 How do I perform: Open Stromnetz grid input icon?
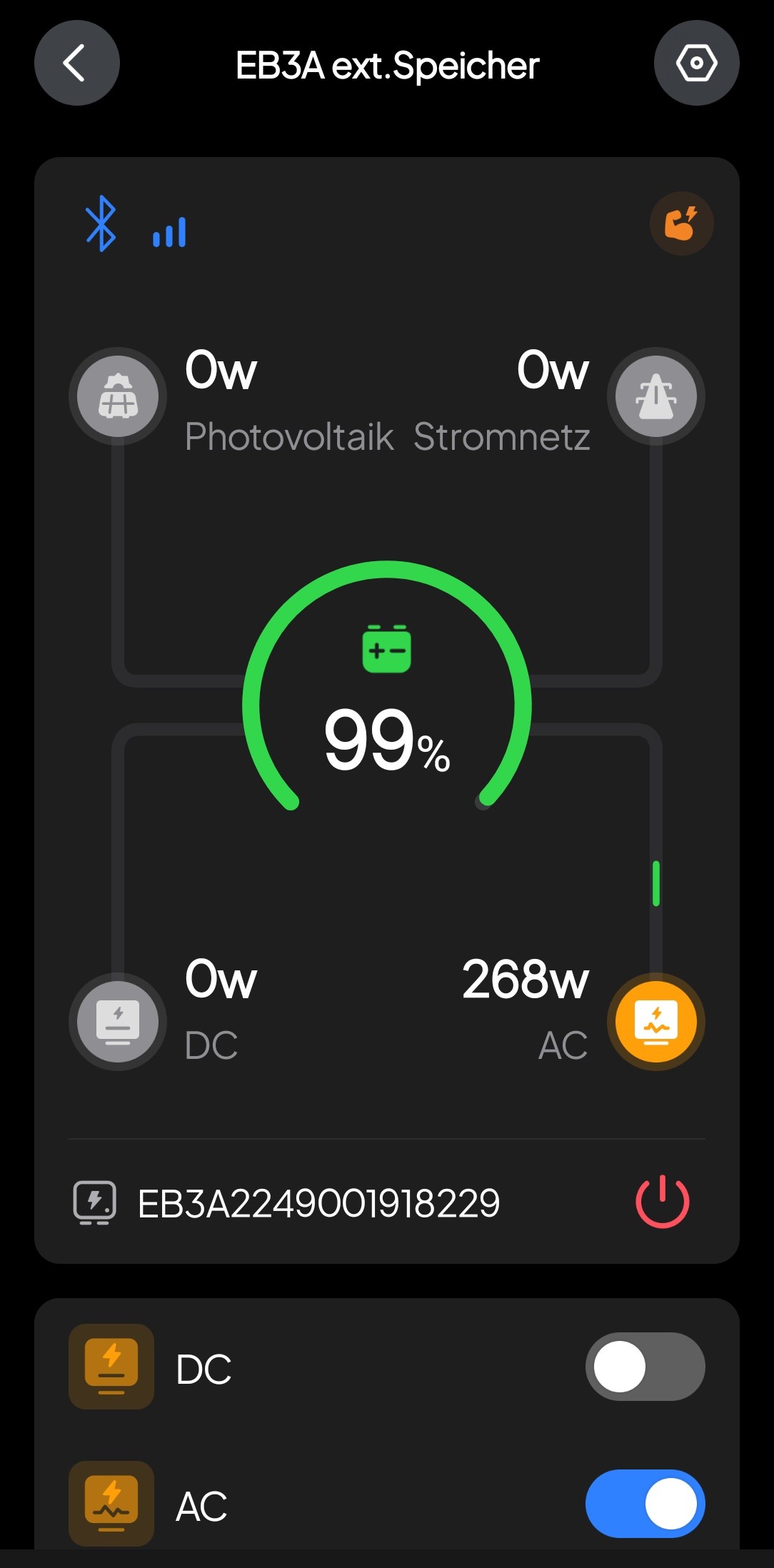[656, 396]
